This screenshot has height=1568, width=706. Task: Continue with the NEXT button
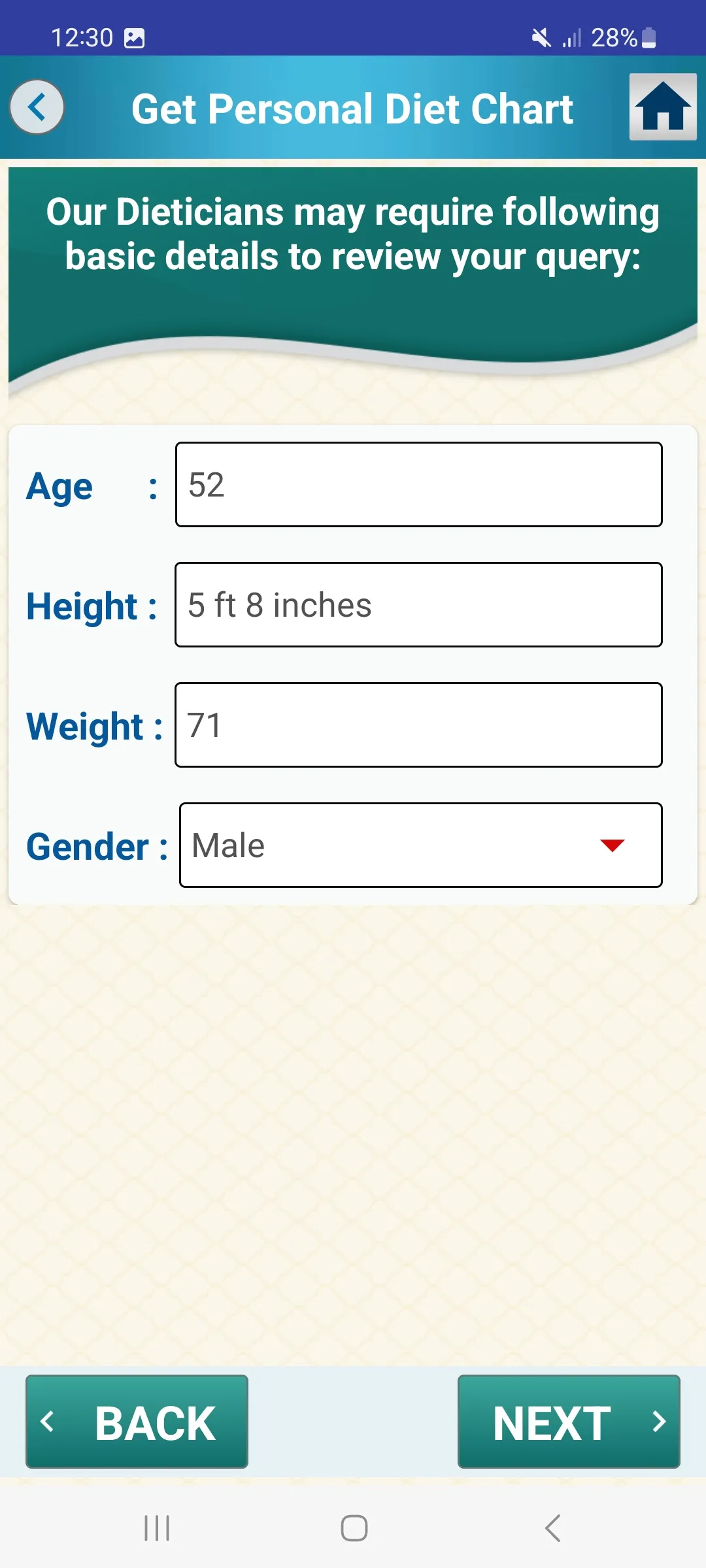point(569,1422)
